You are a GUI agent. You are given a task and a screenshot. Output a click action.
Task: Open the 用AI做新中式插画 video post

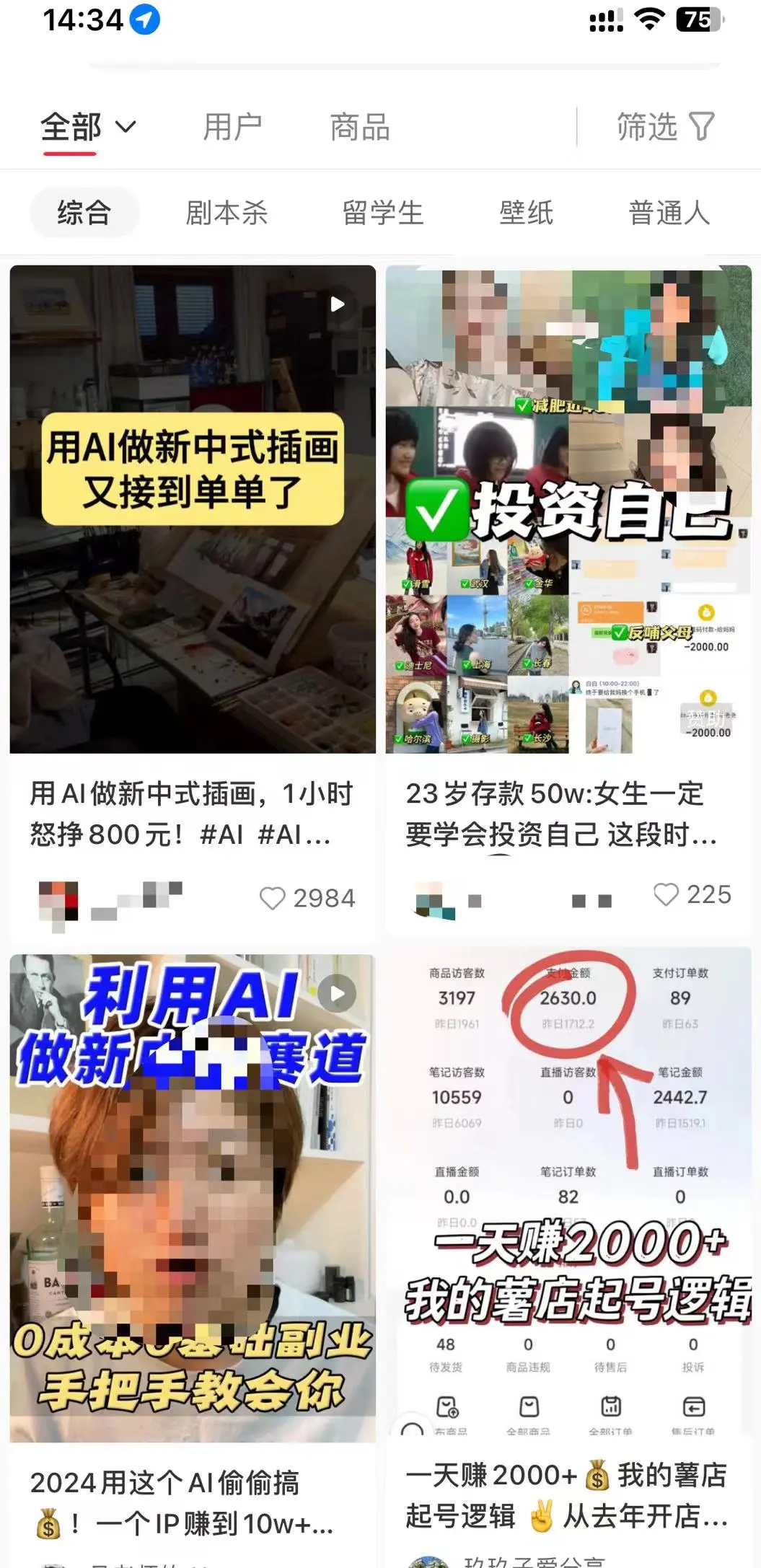[x=193, y=509]
